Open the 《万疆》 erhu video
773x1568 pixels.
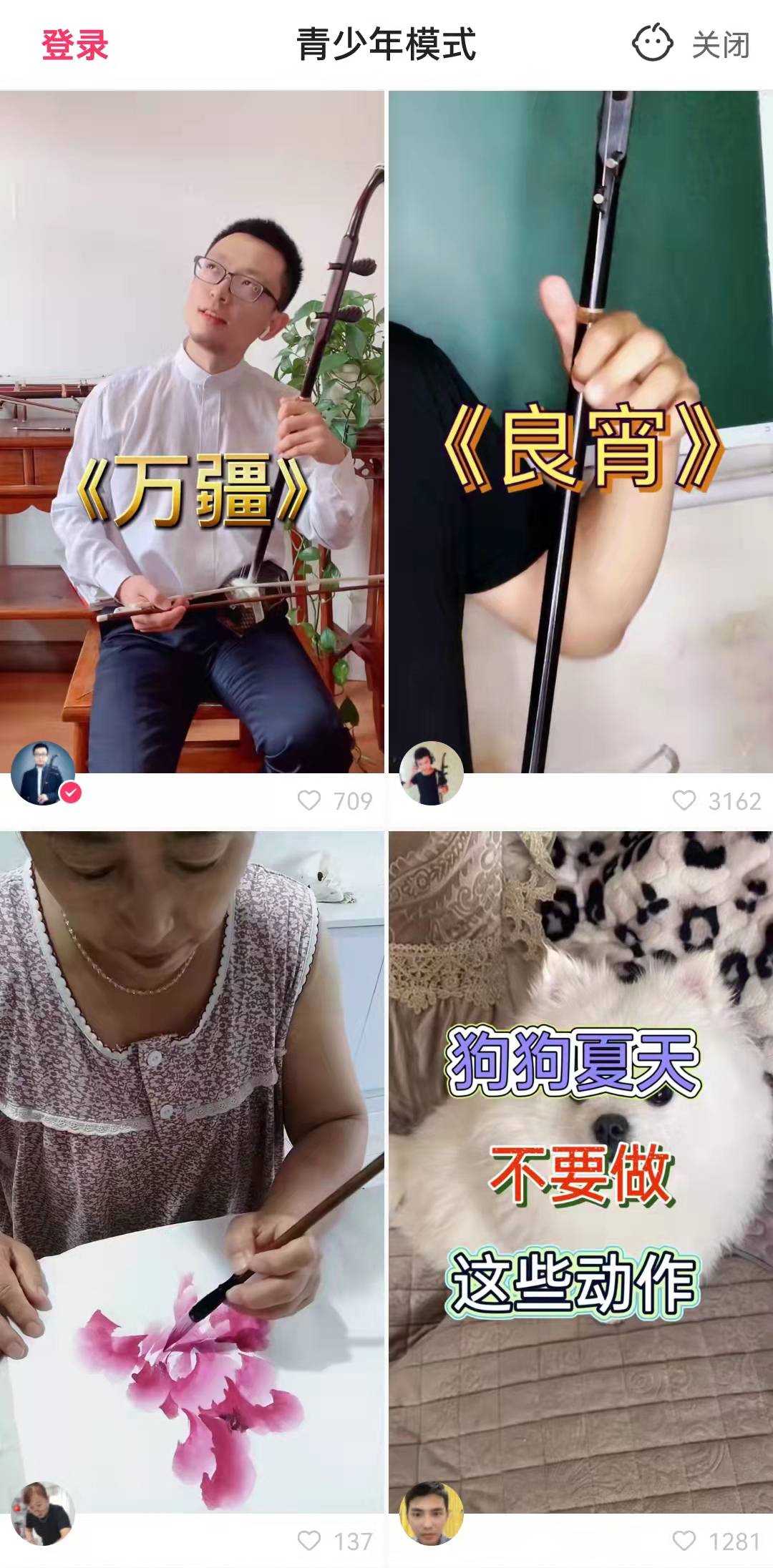pos(192,429)
